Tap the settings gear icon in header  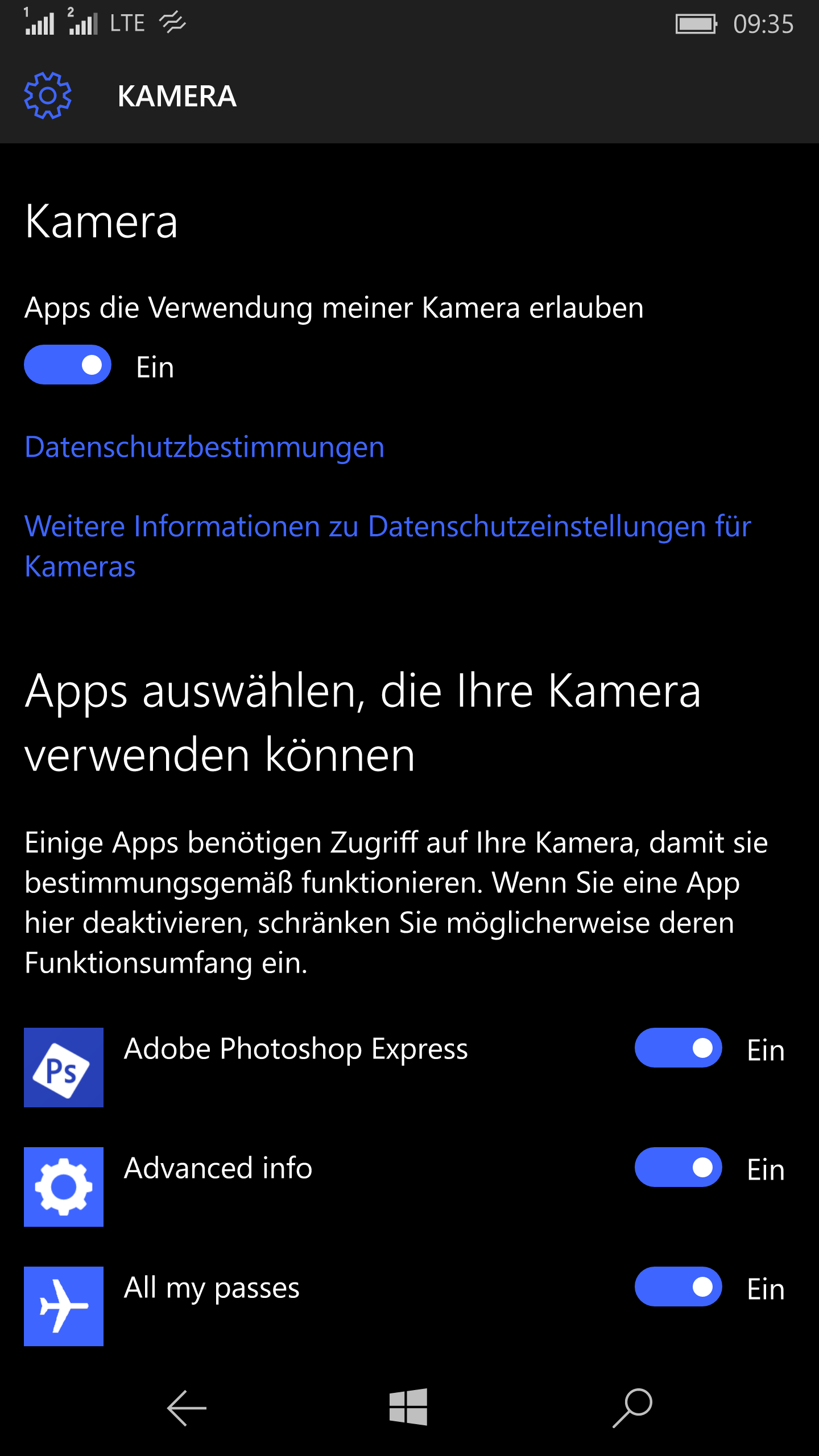48,96
